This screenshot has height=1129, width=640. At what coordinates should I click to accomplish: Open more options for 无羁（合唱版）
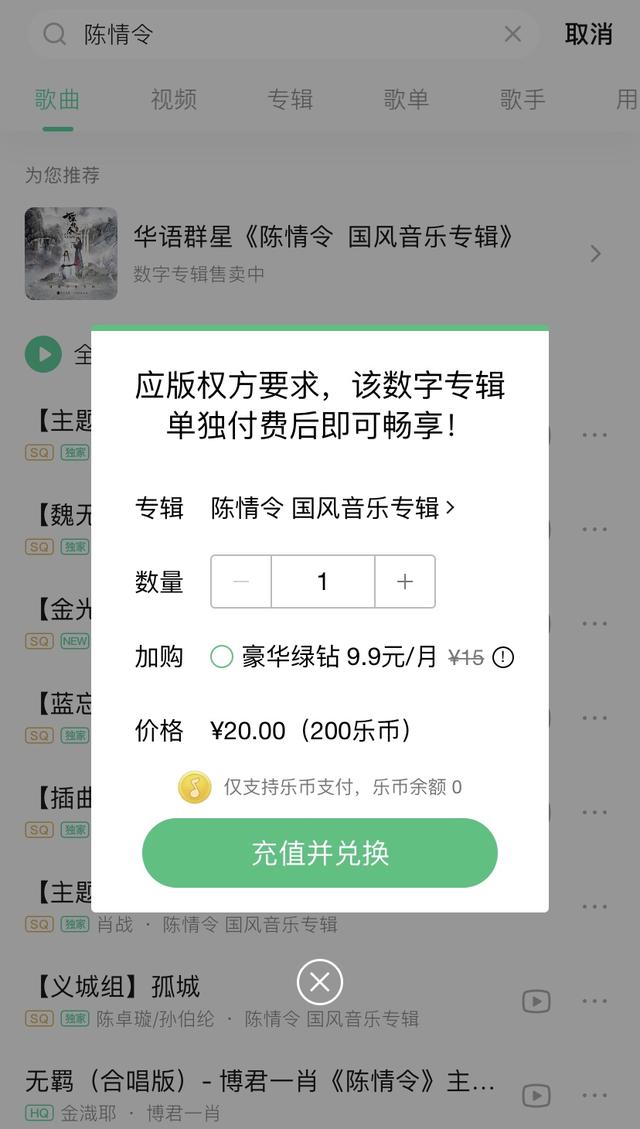coord(595,1095)
